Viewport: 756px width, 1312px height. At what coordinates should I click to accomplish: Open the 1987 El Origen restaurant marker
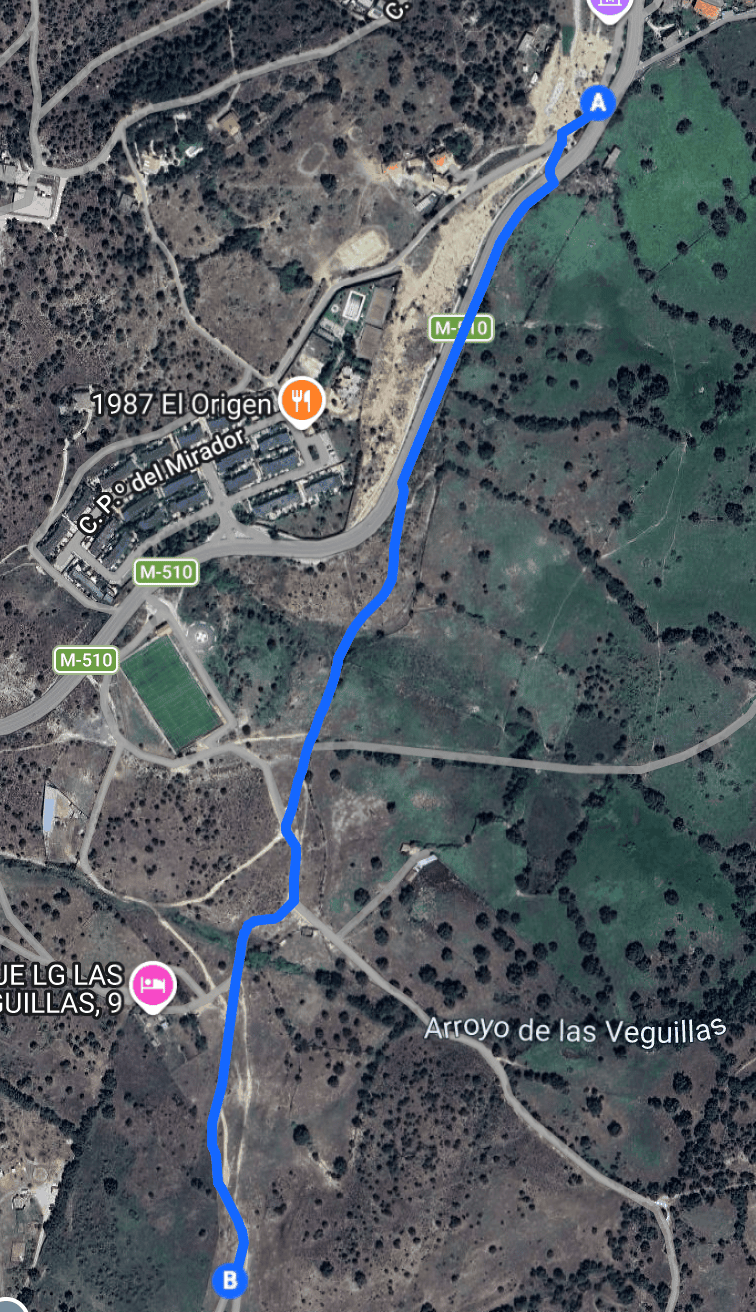301,402
